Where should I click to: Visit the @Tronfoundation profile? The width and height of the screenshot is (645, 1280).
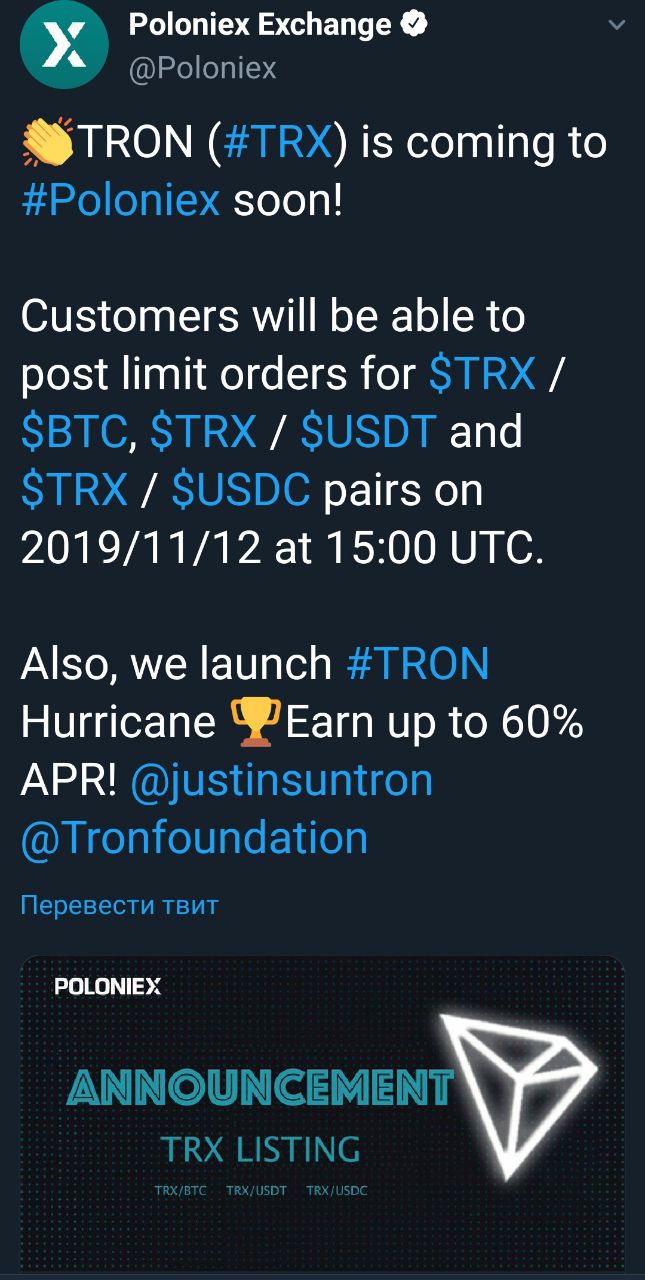pos(194,838)
